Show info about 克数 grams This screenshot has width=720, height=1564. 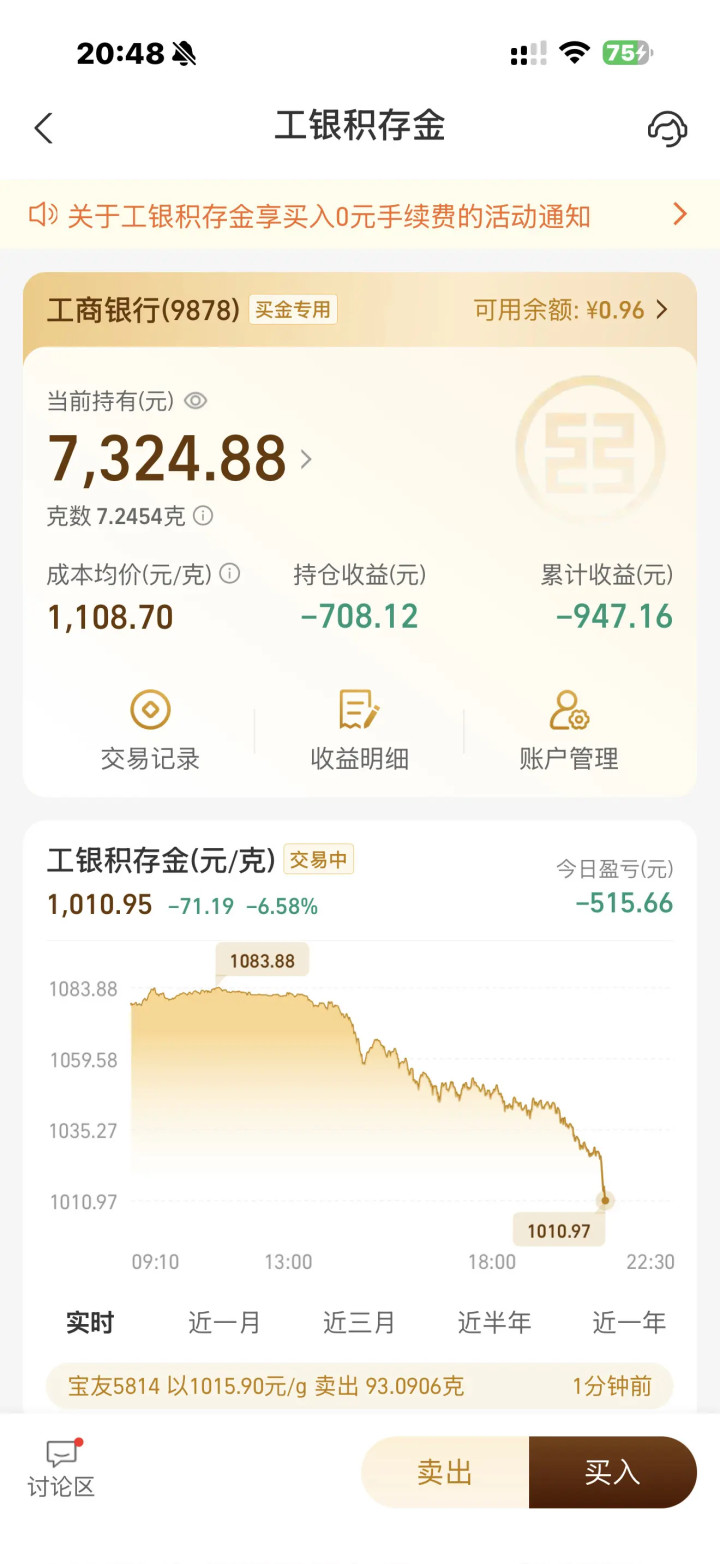pyautogui.click(x=203, y=516)
